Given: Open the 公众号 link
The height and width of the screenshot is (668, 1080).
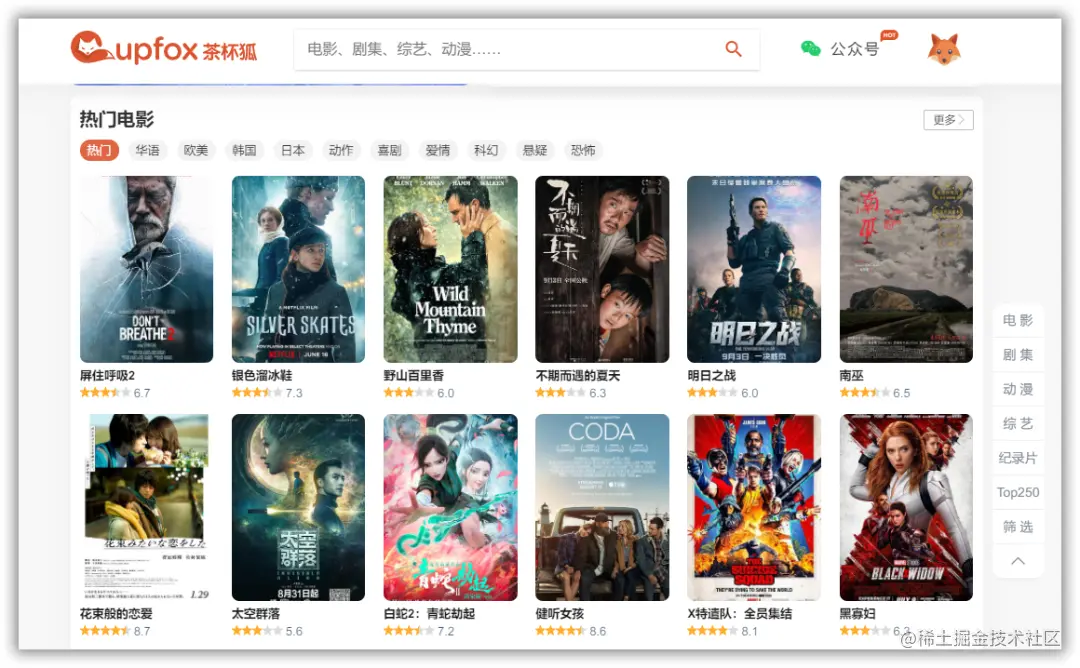Looking at the screenshot, I should point(842,49).
